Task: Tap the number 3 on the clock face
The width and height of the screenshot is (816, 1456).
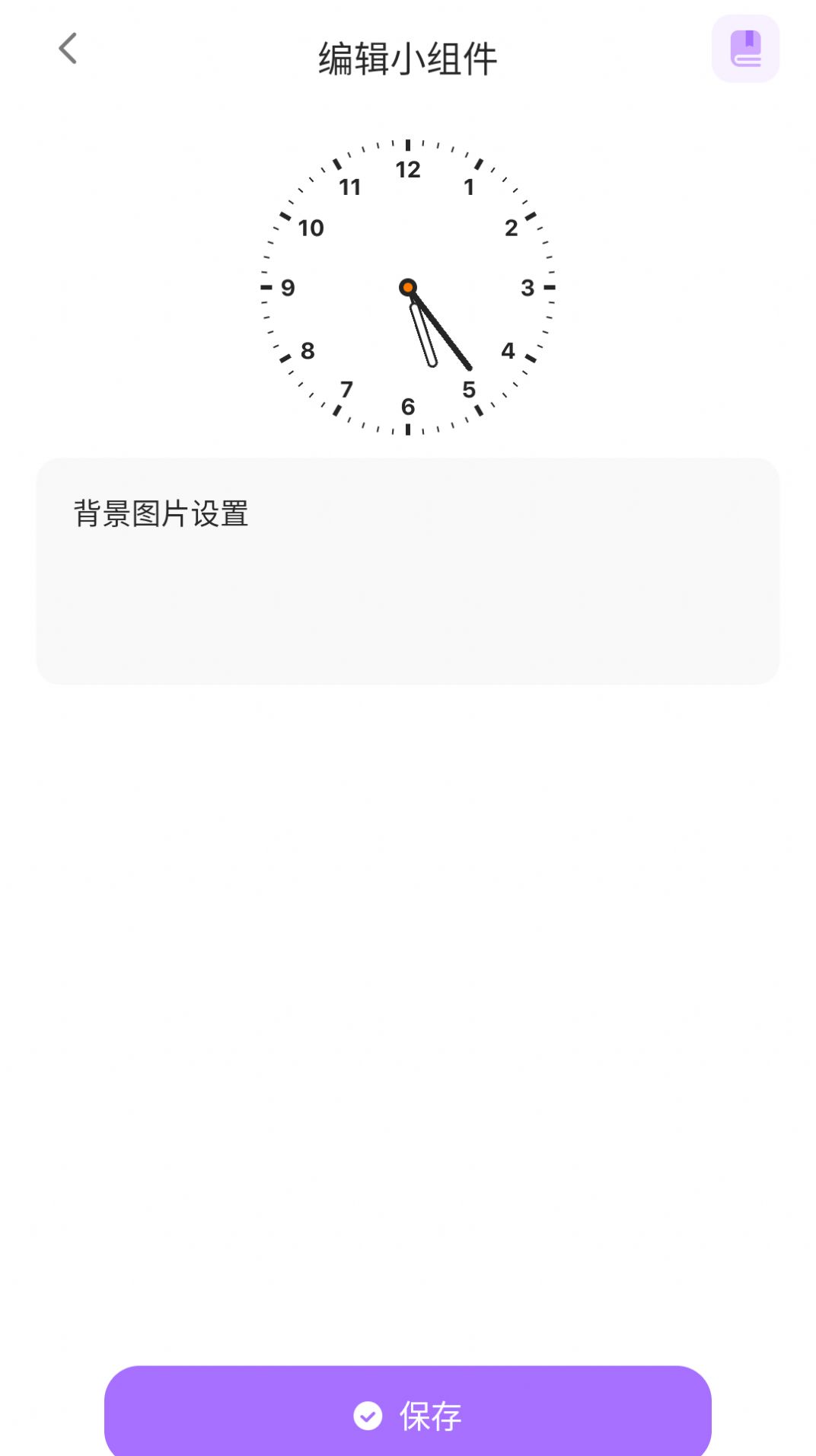Action: click(527, 287)
